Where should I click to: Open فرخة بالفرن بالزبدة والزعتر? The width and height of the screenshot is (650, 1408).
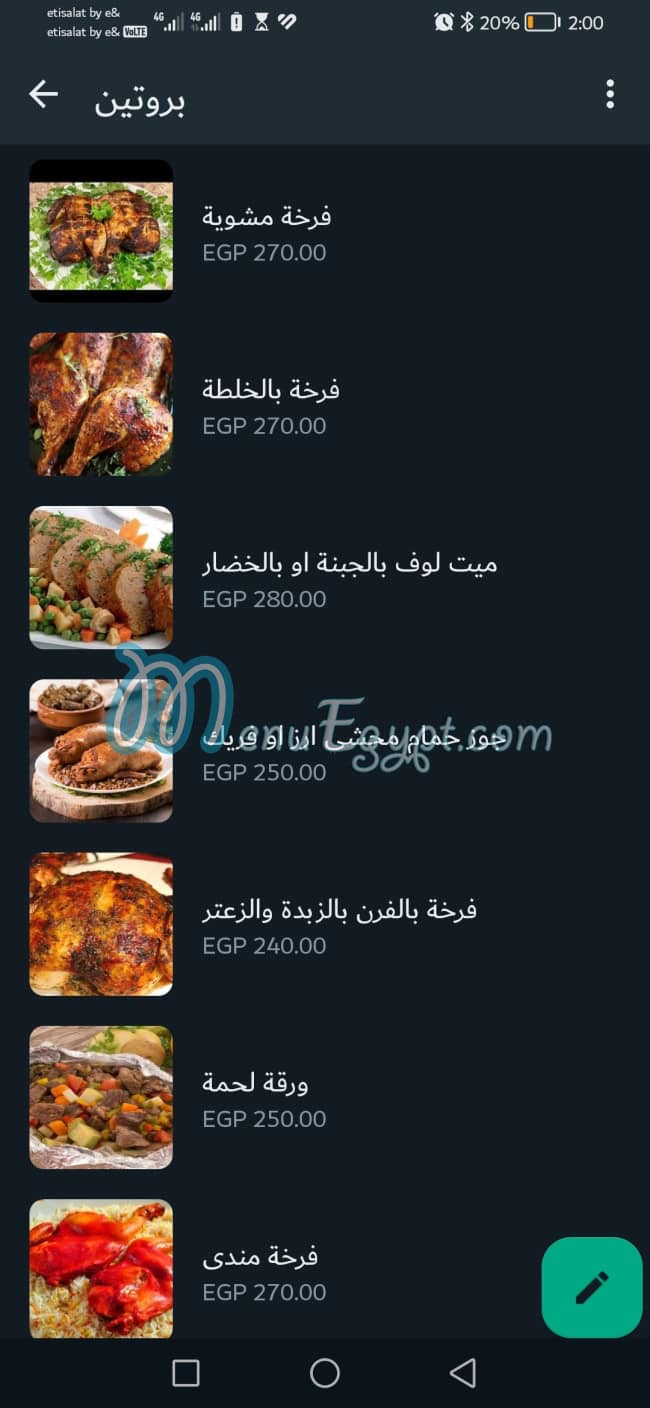click(339, 925)
